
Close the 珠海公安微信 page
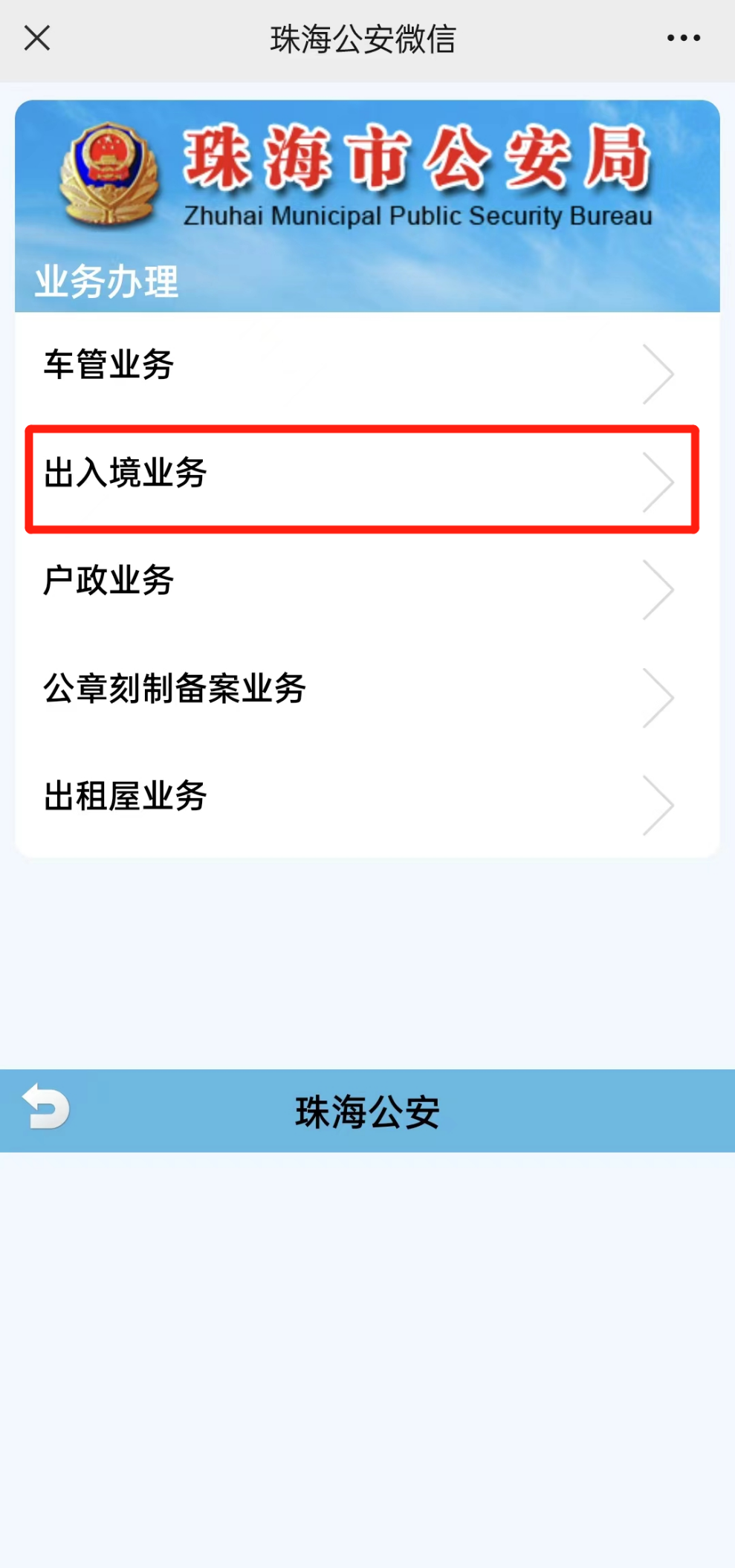coord(36,38)
